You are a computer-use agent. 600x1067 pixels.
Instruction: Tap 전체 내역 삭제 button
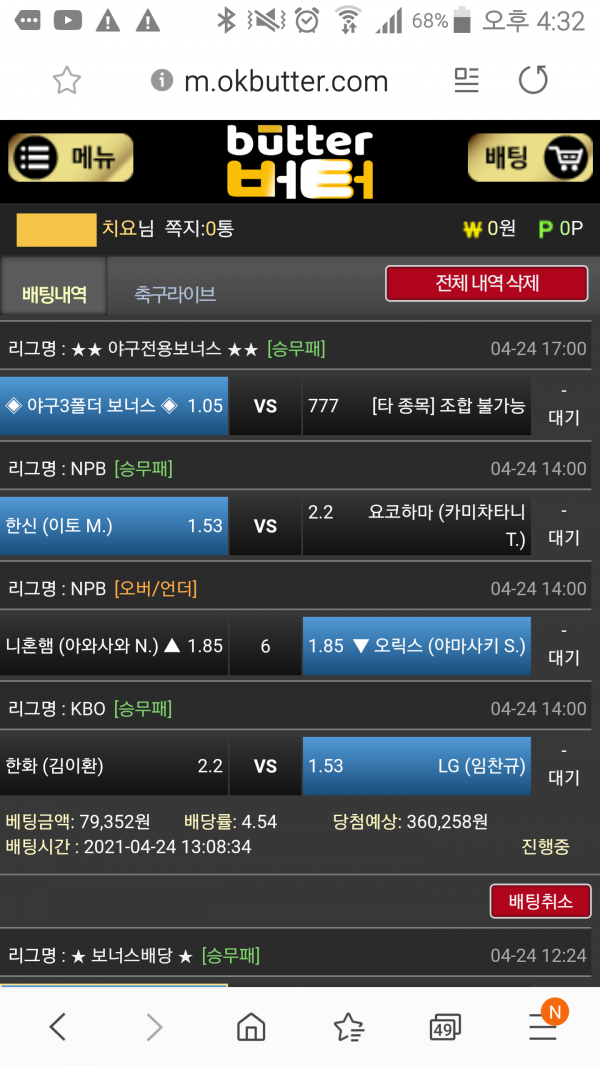487,283
